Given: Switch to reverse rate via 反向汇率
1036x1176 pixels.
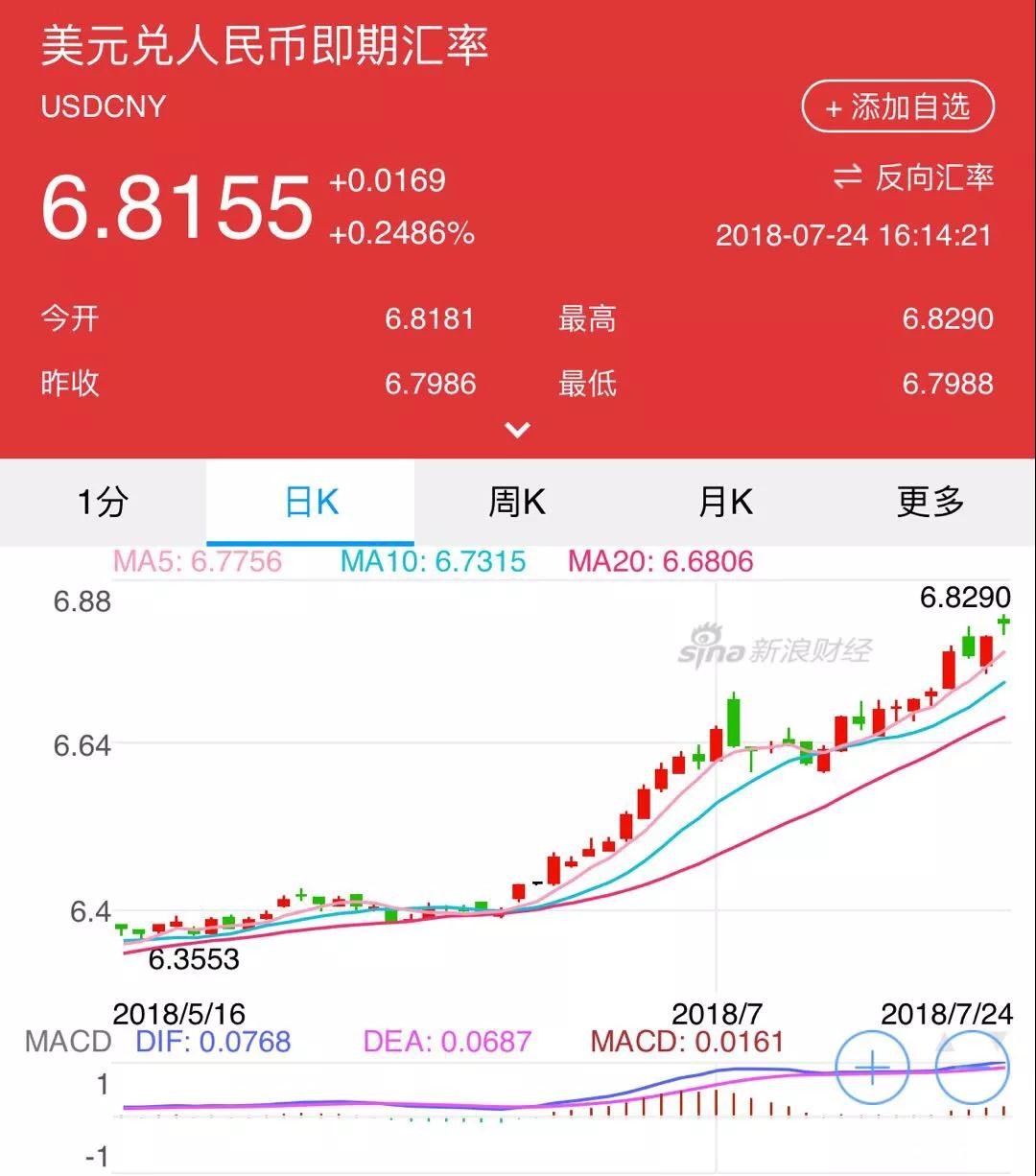Looking at the screenshot, I should [x=913, y=177].
